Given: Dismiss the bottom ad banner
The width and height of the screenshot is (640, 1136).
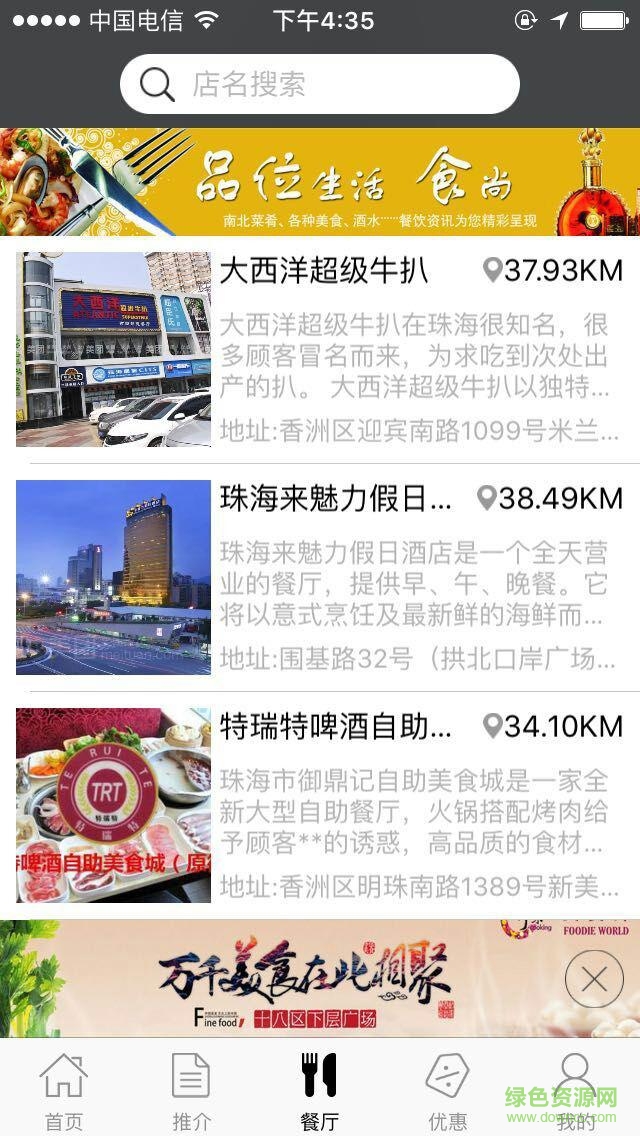Looking at the screenshot, I should [594, 979].
